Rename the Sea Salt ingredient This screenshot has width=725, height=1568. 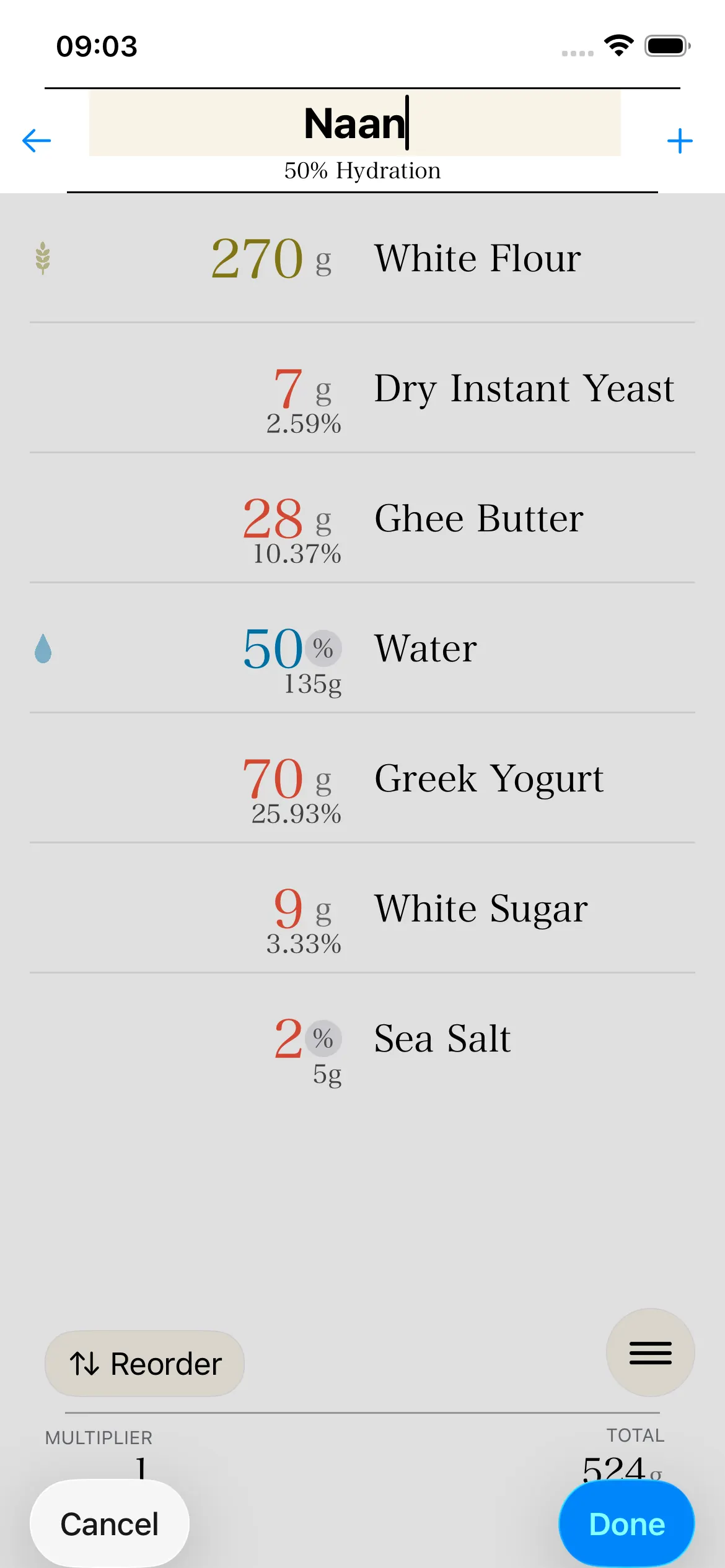tap(442, 1039)
